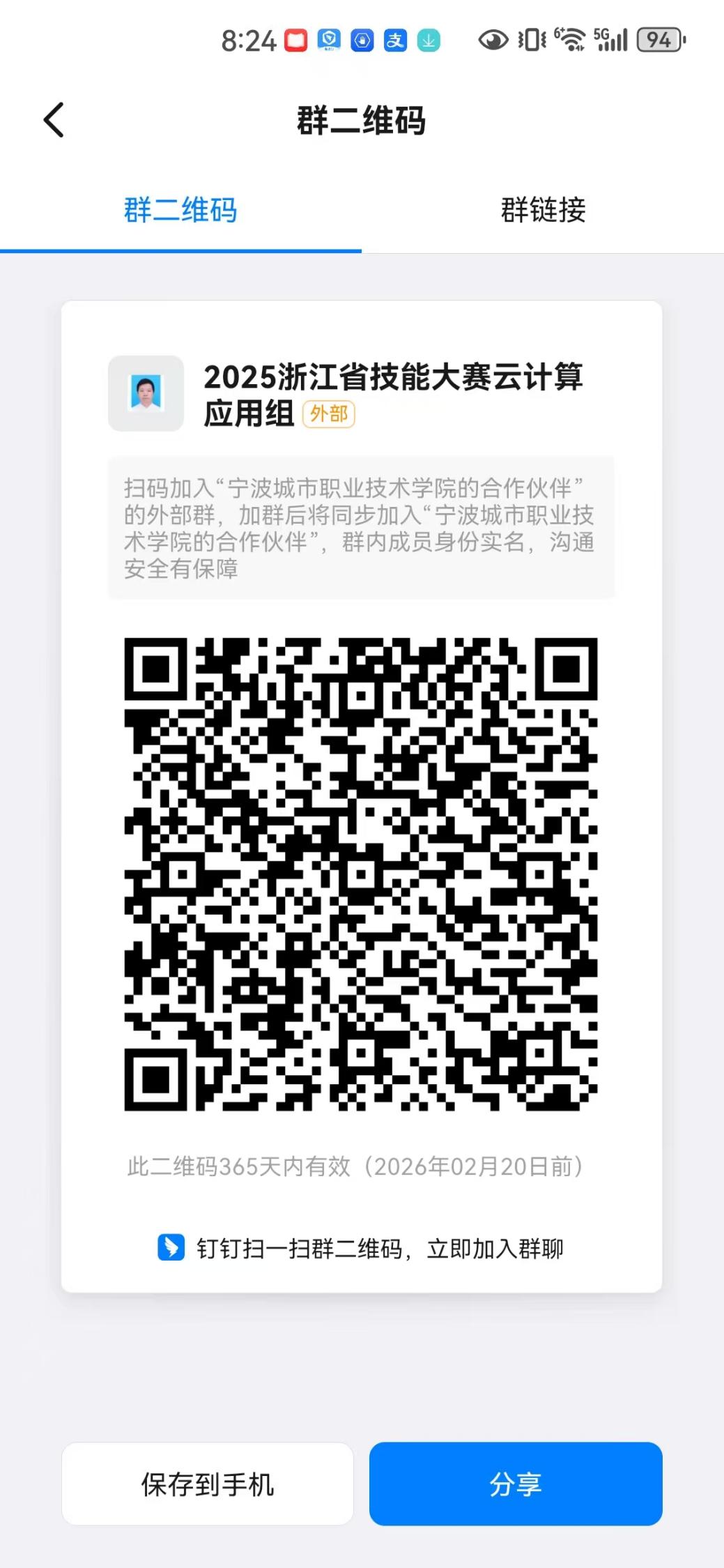Share the group QR code via 分享
This screenshot has width=724, height=1568.
[516, 1484]
